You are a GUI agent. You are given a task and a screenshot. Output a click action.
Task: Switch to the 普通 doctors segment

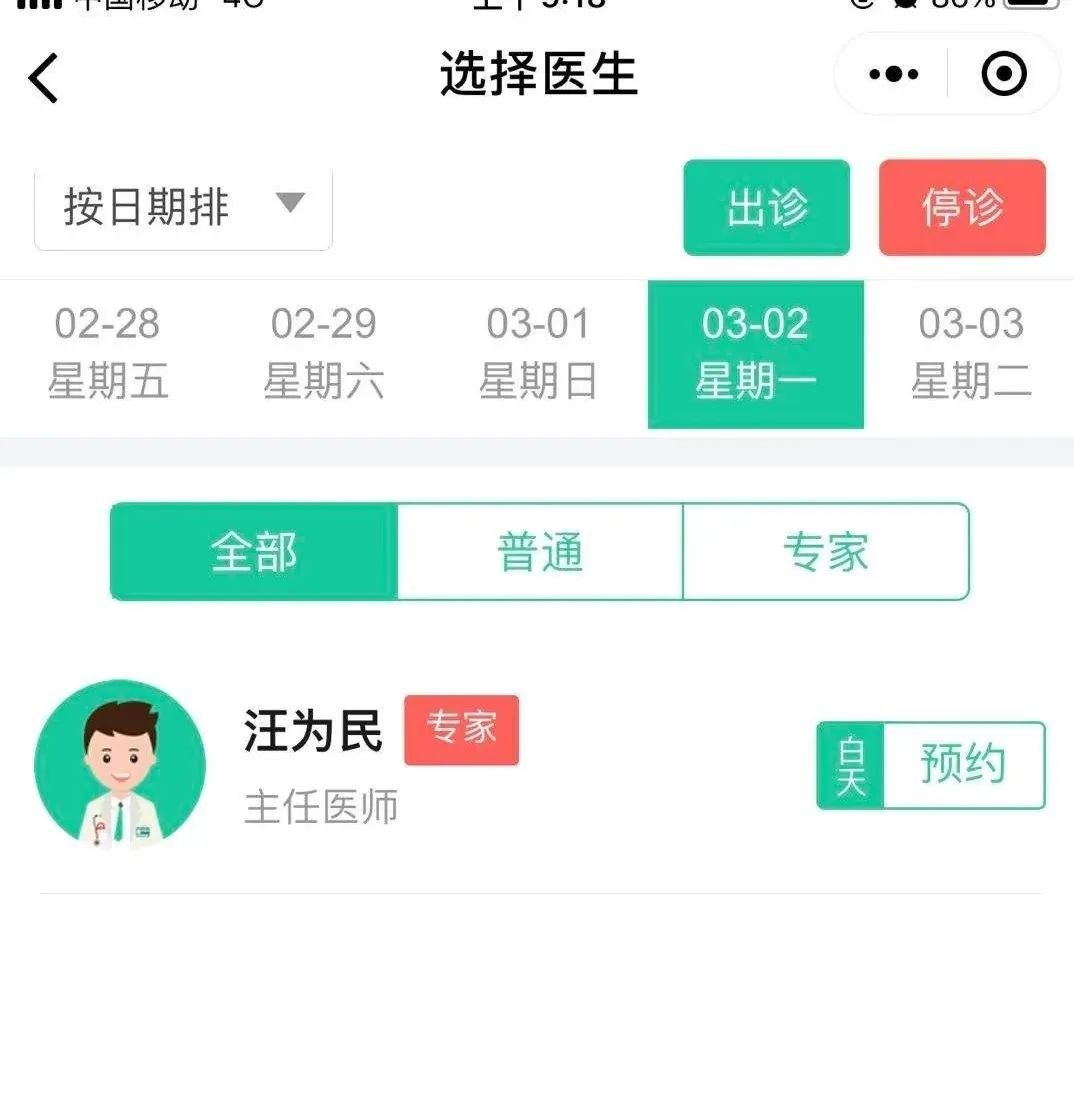tap(540, 552)
